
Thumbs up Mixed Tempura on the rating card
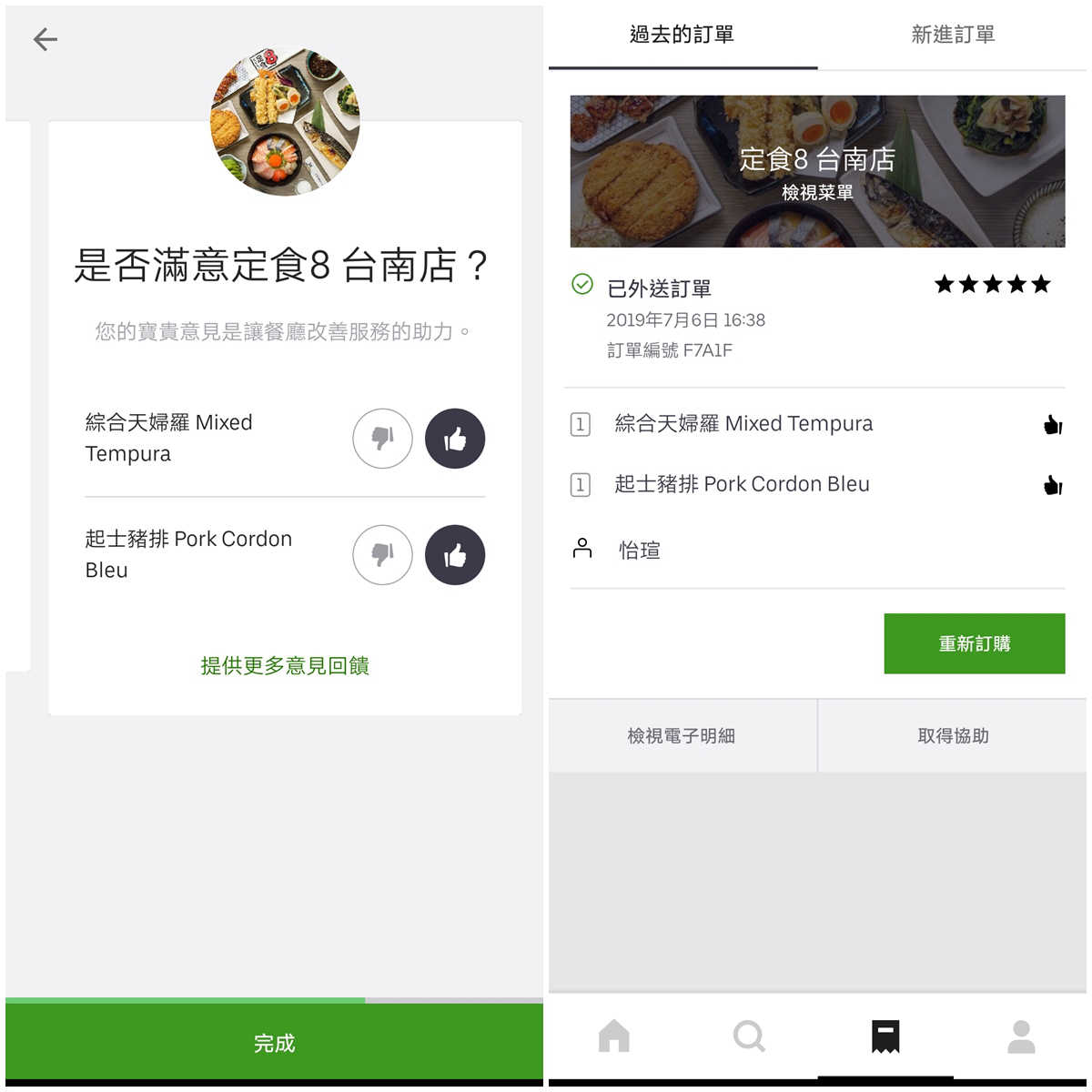click(x=455, y=439)
